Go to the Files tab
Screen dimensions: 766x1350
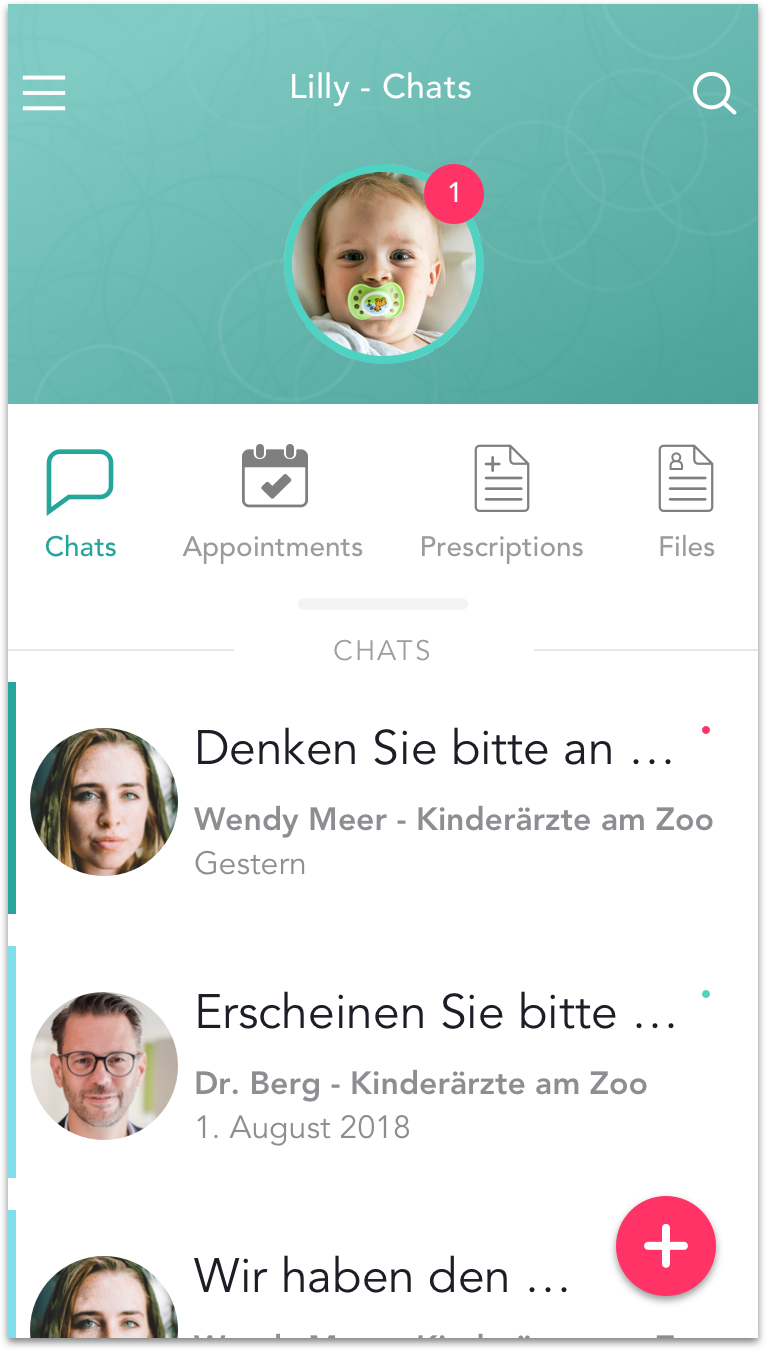click(686, 503)
